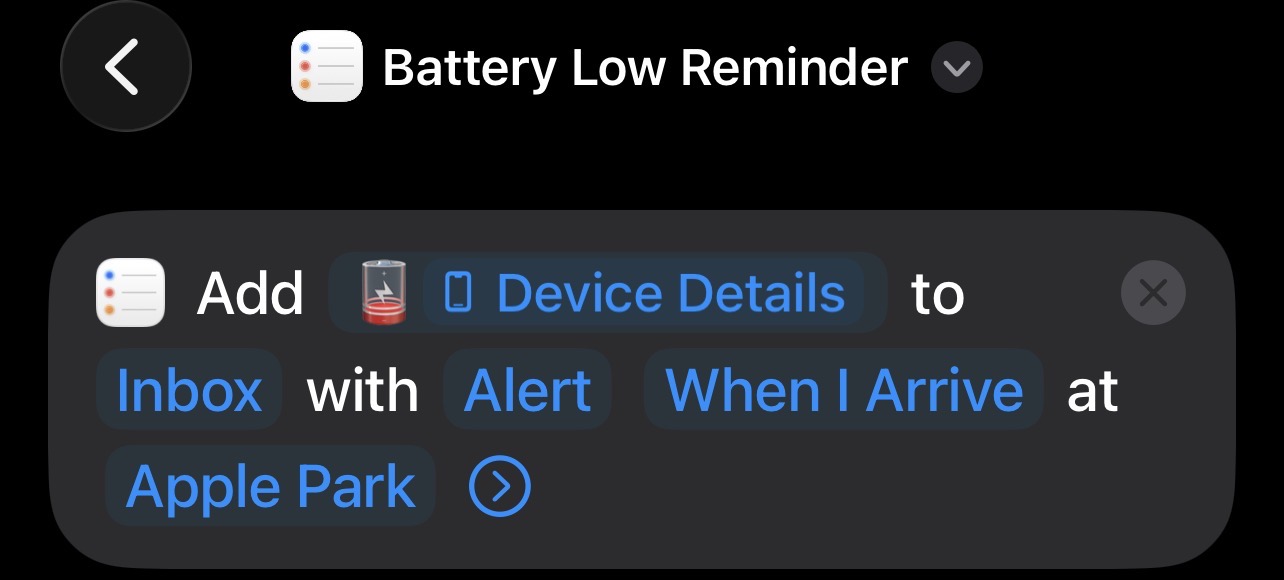Edit the Device Details variable
The image size is (1284, 580).
[645, 294]
